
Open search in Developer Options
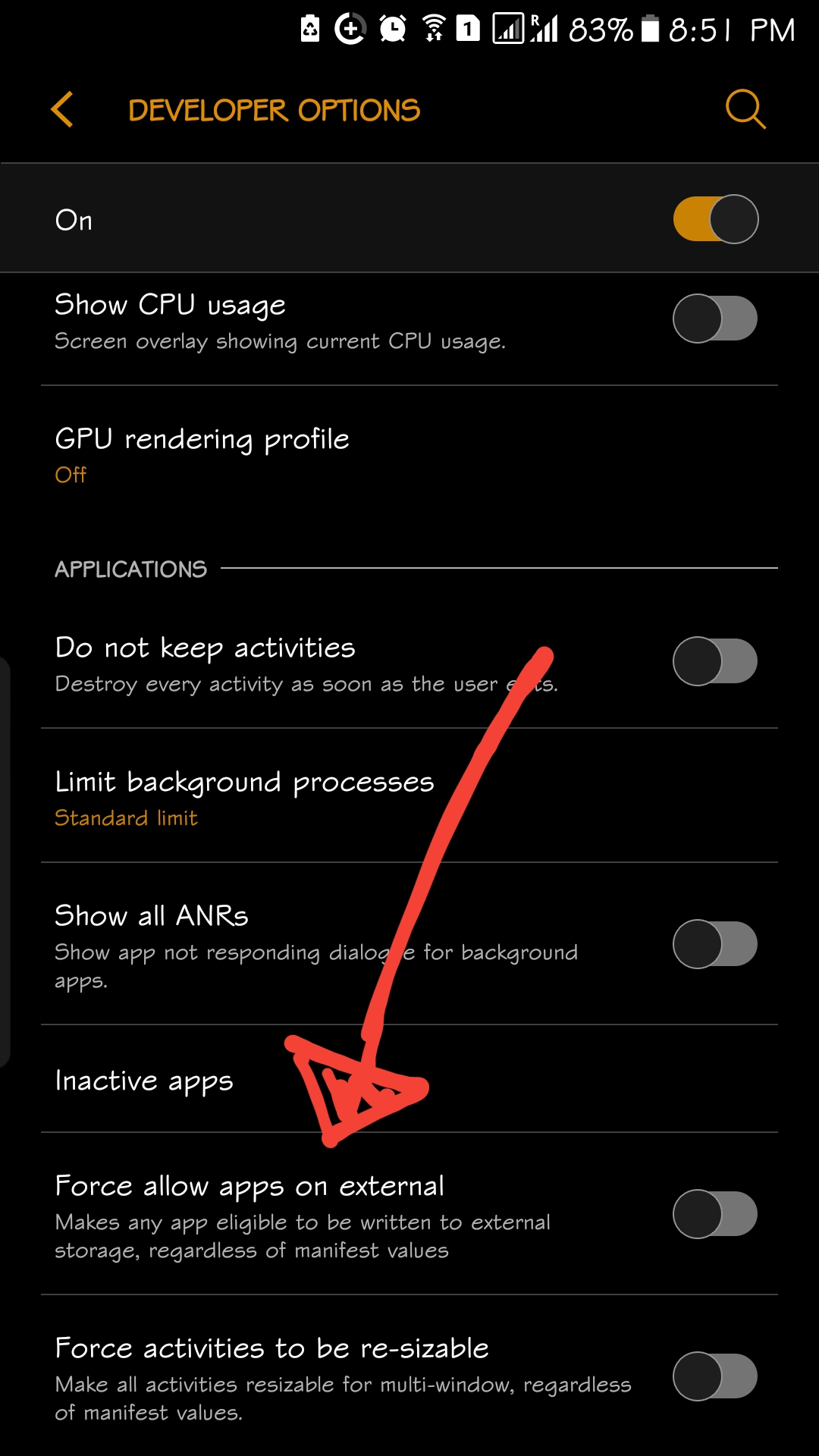[x=745, y=110]
